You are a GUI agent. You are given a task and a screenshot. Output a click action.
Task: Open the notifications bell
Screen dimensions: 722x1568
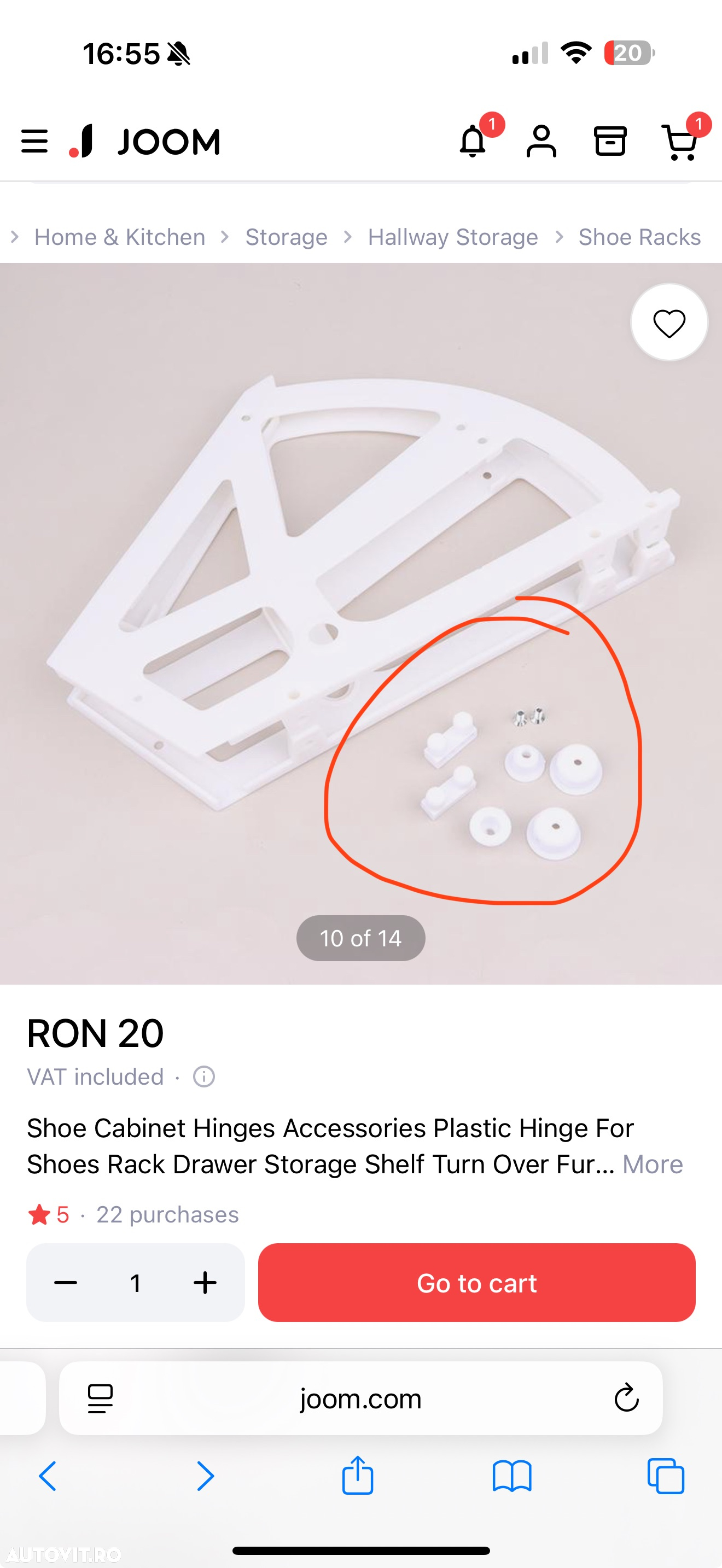(x=473, y=141)
